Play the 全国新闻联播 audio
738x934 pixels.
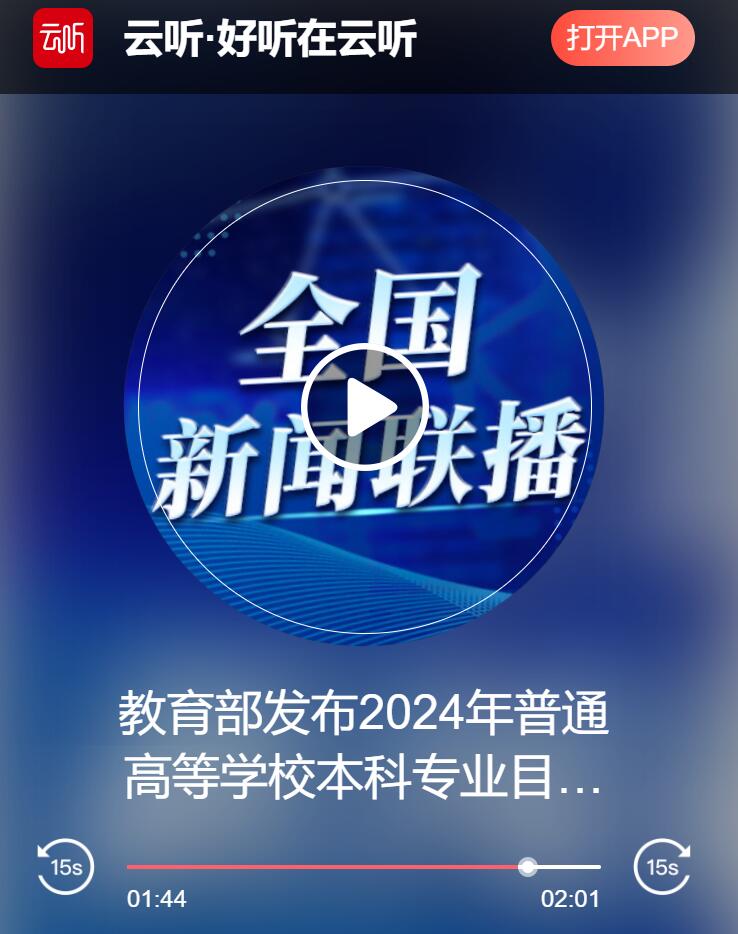pyautogui.click(x=365, y=407)
